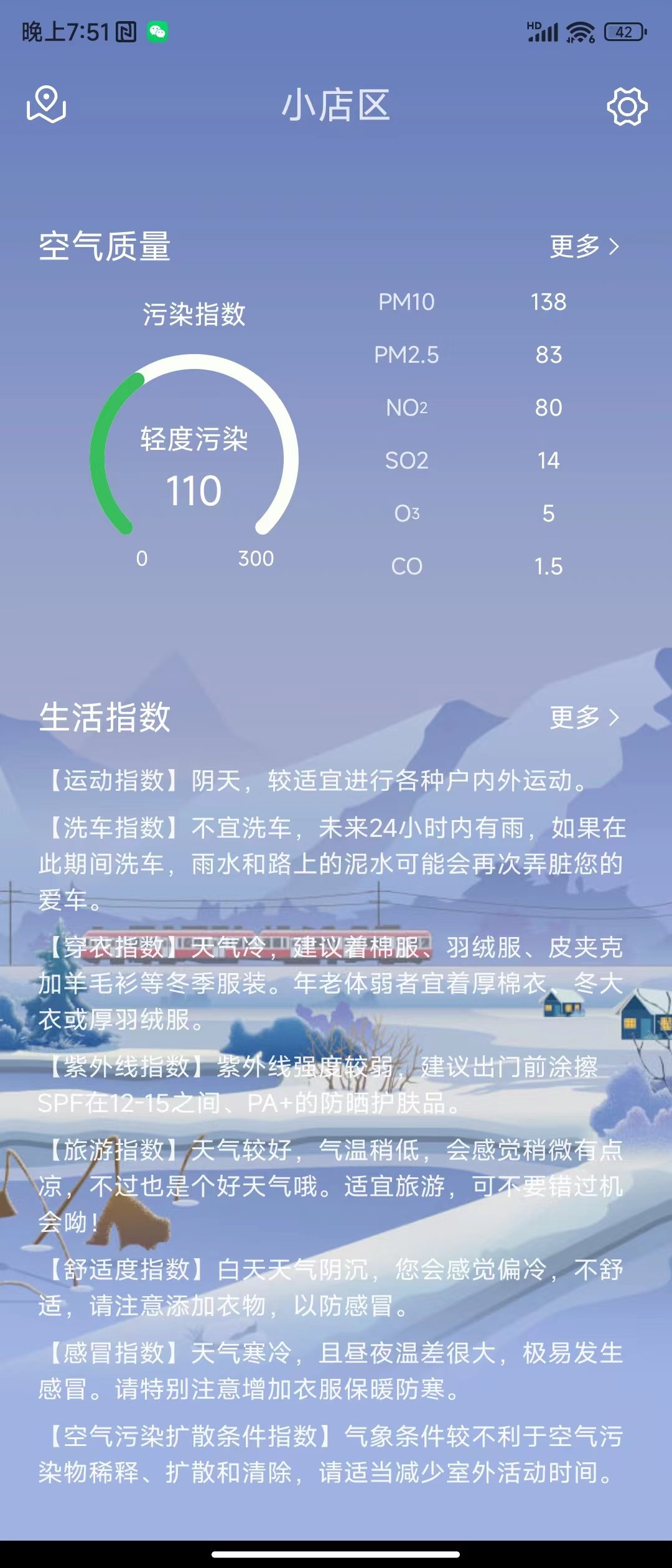Tap the 小店区 title
672x1568 pixels.
[x=336, y=106]
